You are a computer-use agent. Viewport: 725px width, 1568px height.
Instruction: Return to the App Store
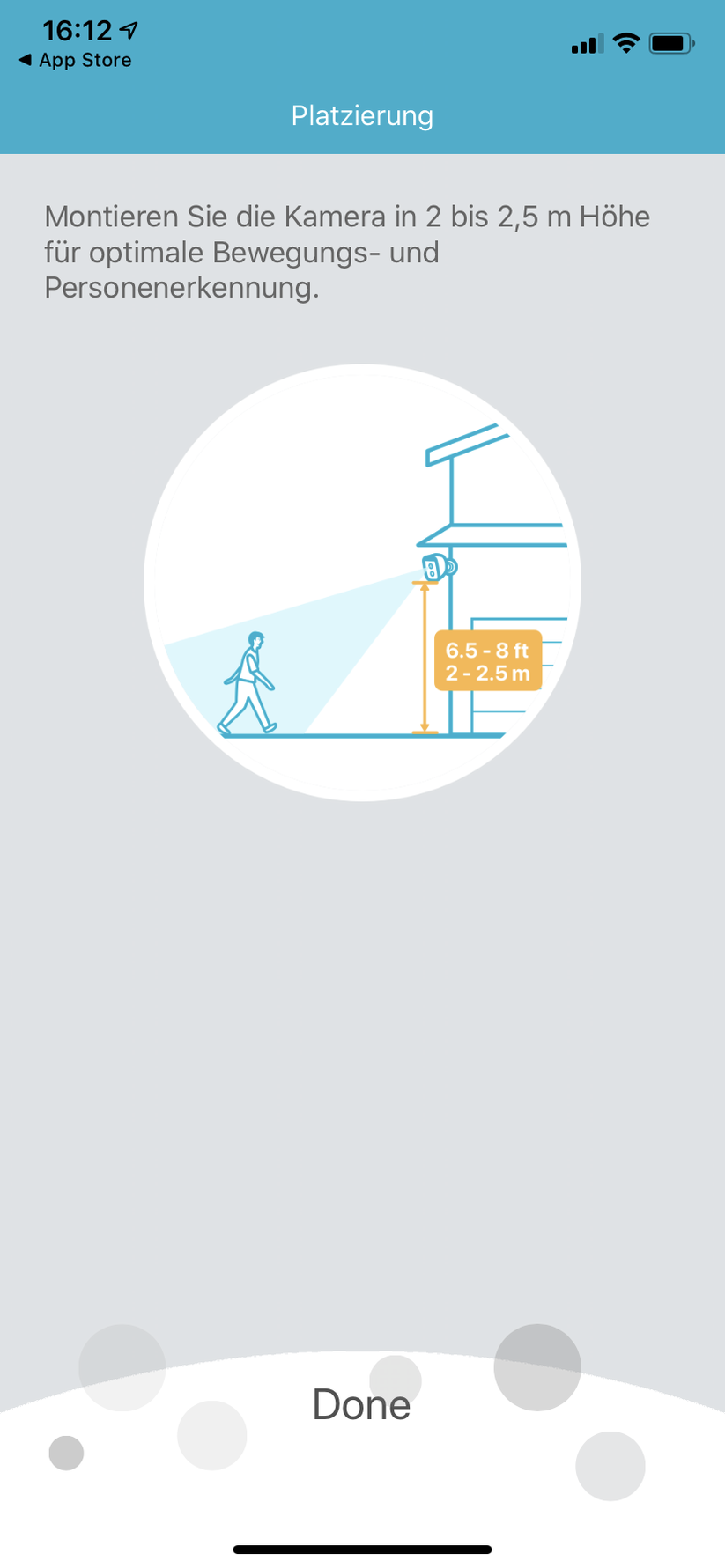tap(75, 61)
